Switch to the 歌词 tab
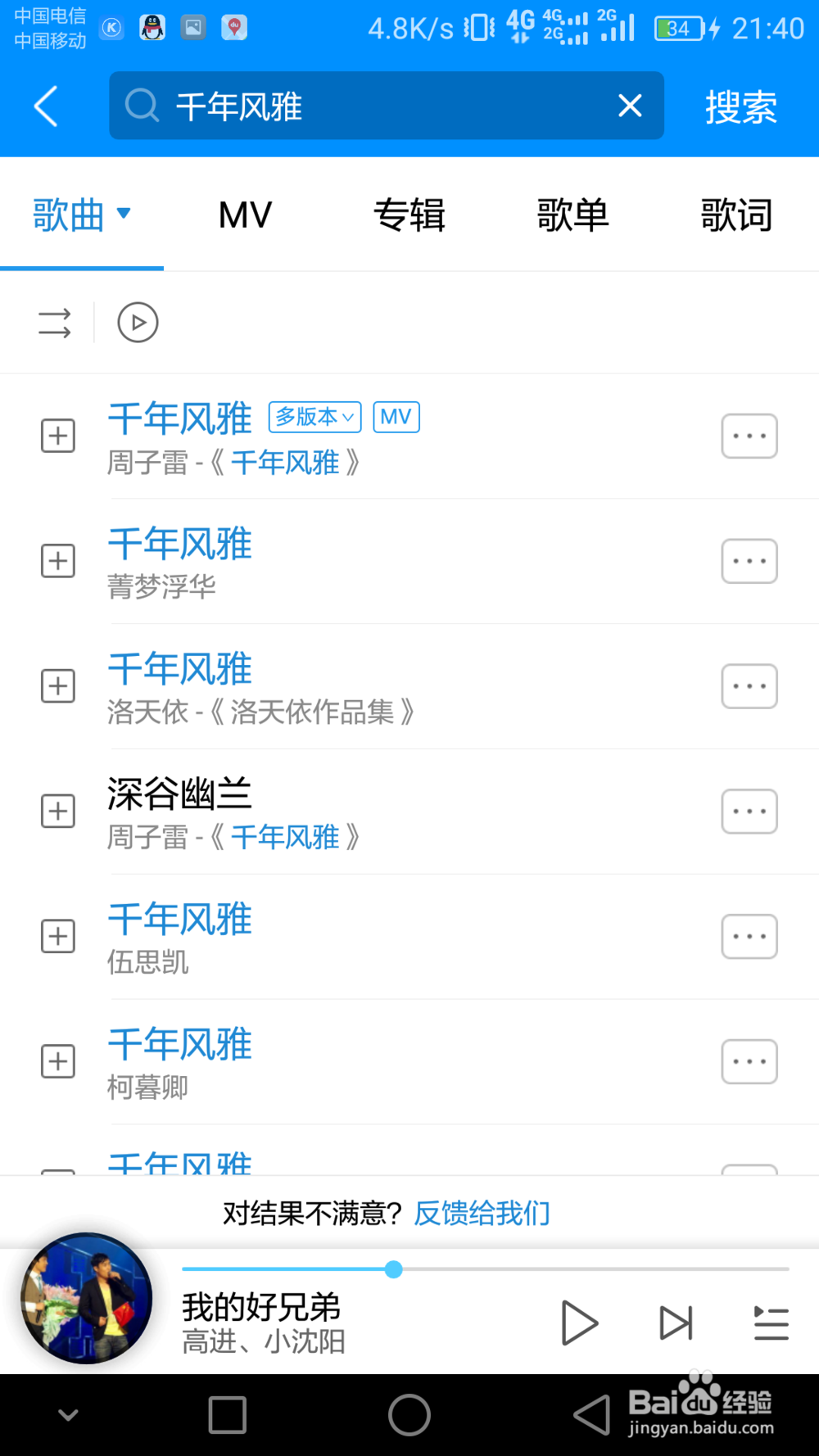 [736, 215]
